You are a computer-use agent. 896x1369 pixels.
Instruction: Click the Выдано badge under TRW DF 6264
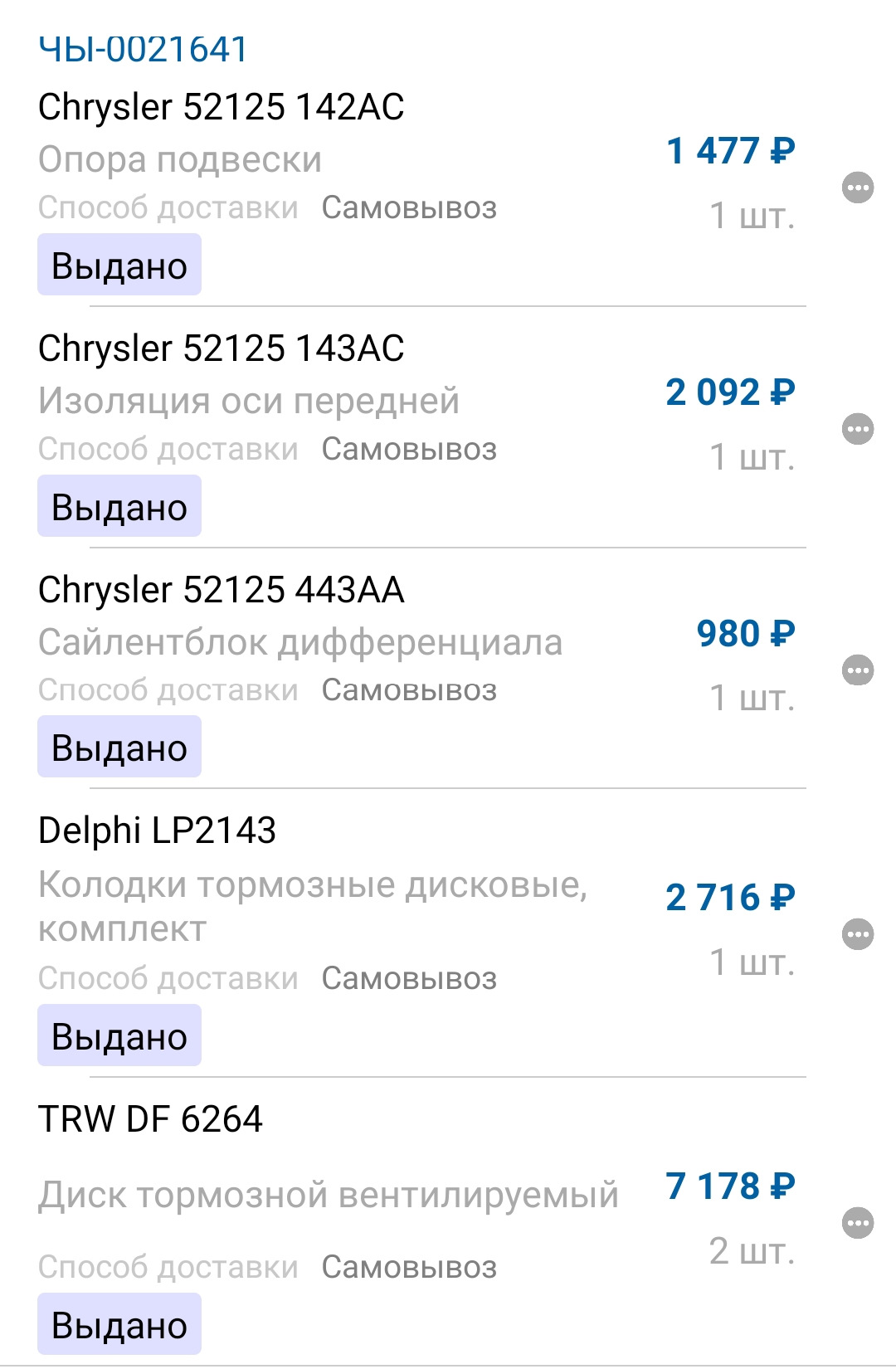pyautogui.click(x=119, y=1323)
